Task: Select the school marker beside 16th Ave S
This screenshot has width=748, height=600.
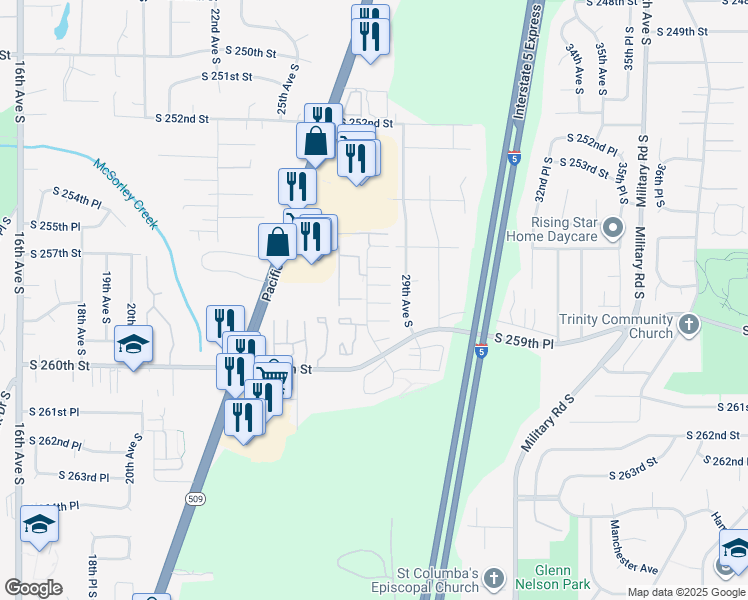Action: pyautogui.click(x=40, y=527)
